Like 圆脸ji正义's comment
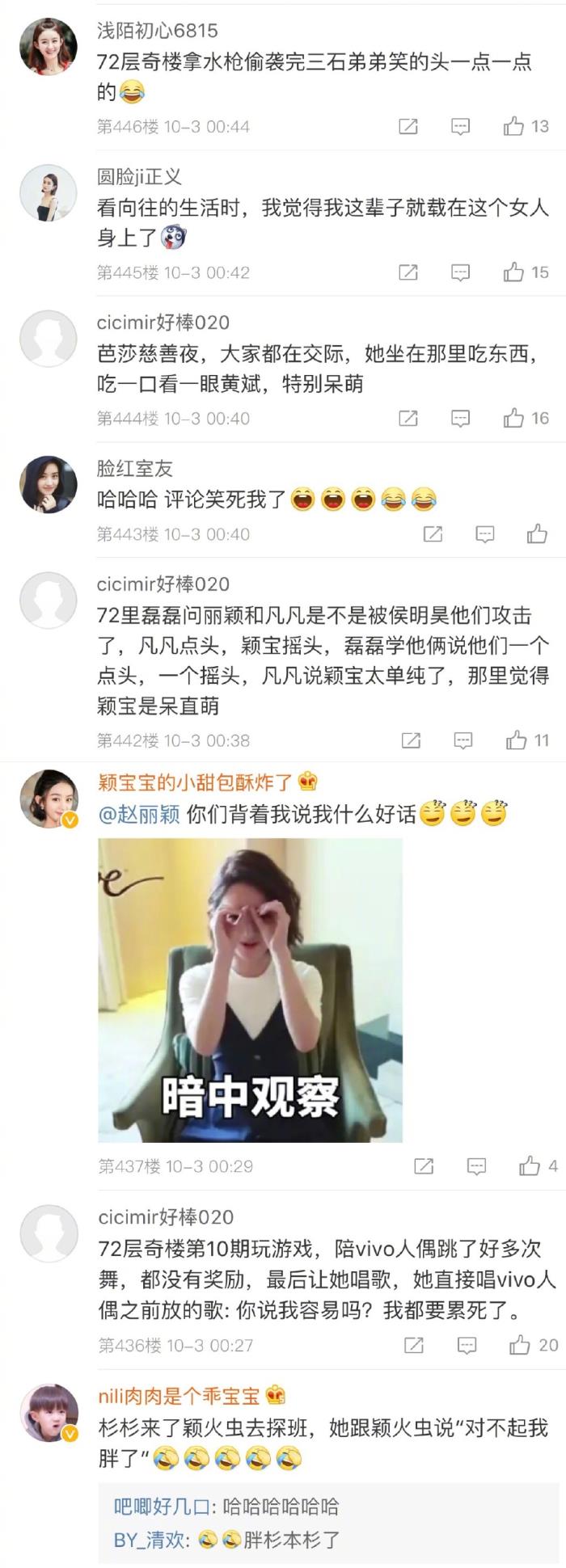 pos(514,272)
